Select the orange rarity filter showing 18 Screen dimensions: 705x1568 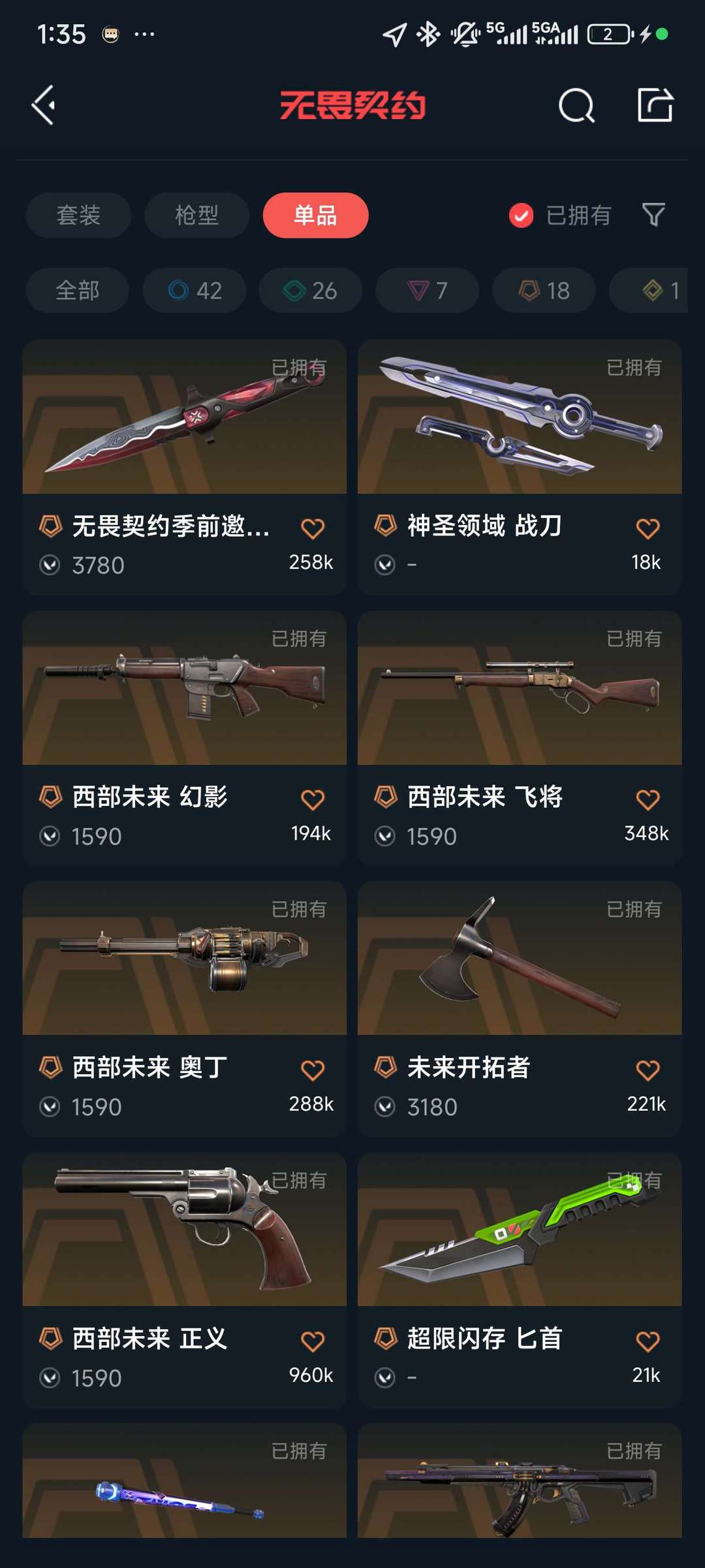point(542,291)
